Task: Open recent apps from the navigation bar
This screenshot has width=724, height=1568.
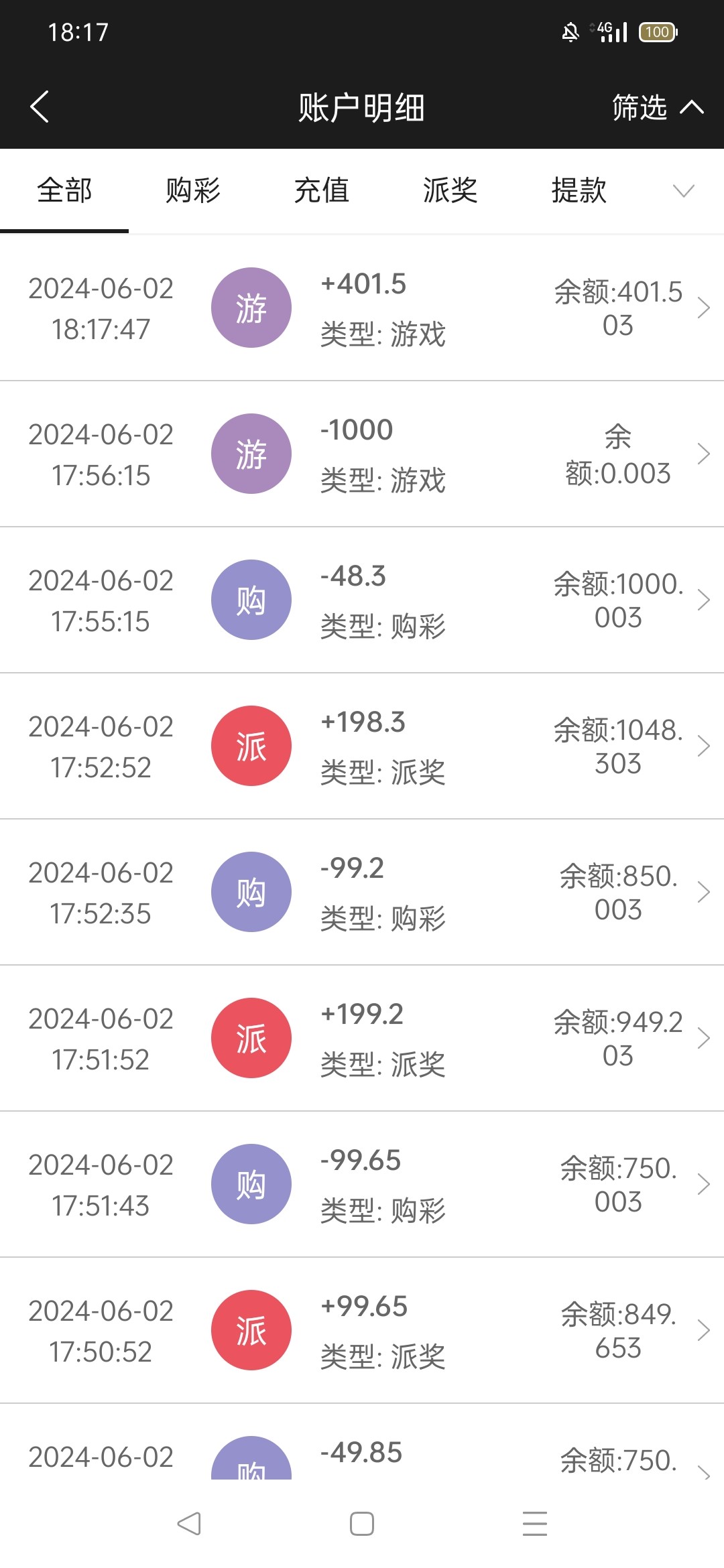Action: [535, 1524]
